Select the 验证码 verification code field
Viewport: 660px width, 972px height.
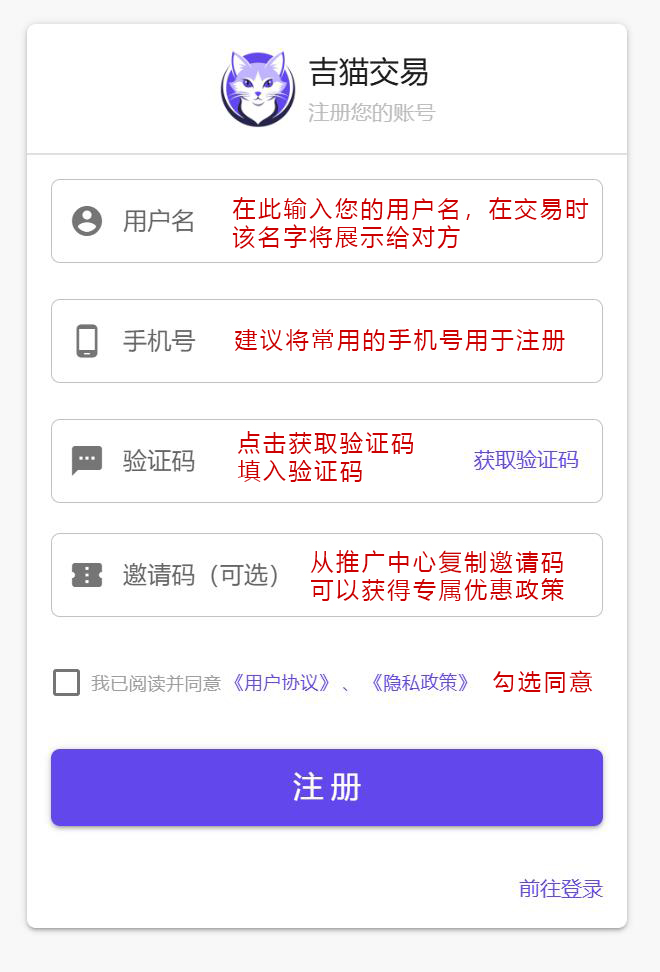(x=300, y=461)
